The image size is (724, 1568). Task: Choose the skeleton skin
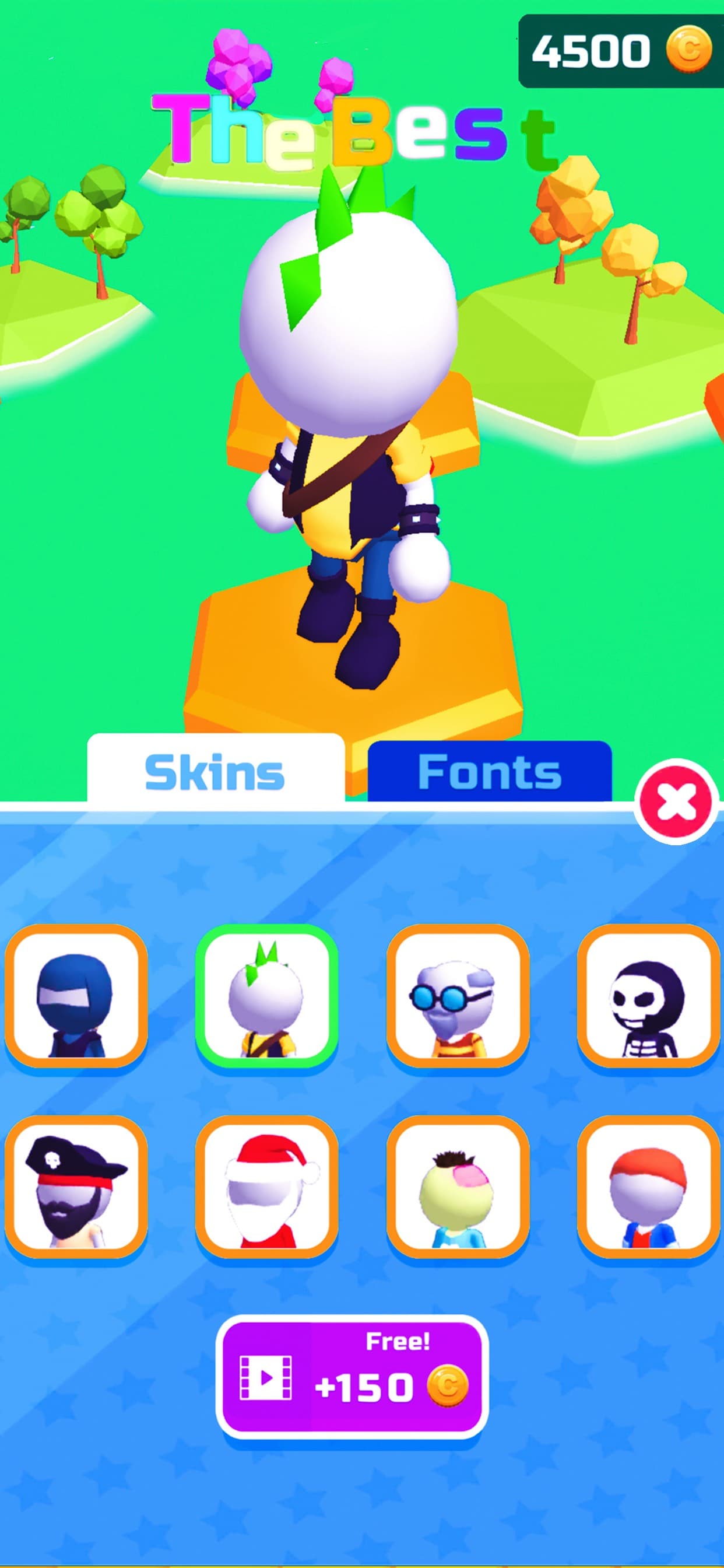pos(649,996)
